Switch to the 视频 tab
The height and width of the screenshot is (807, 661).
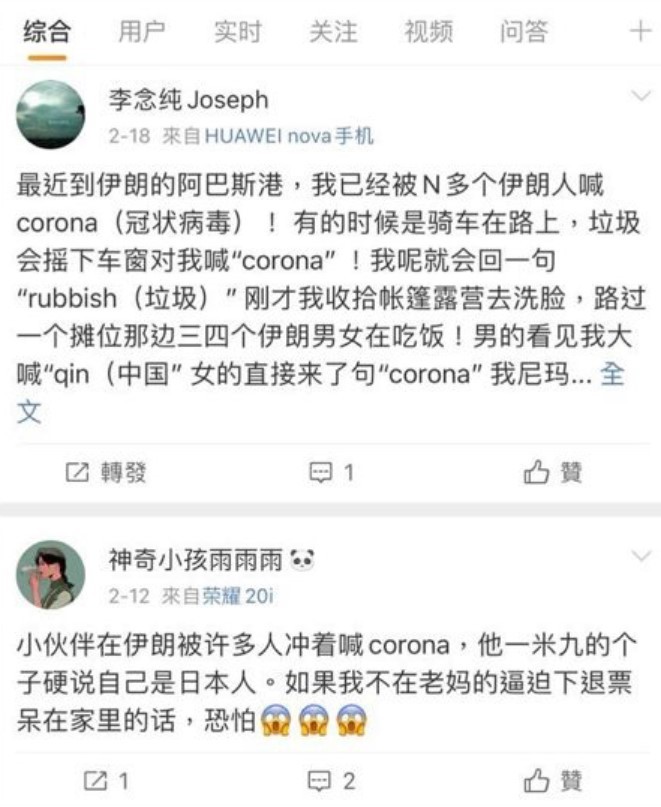click(x=428, y=32)
